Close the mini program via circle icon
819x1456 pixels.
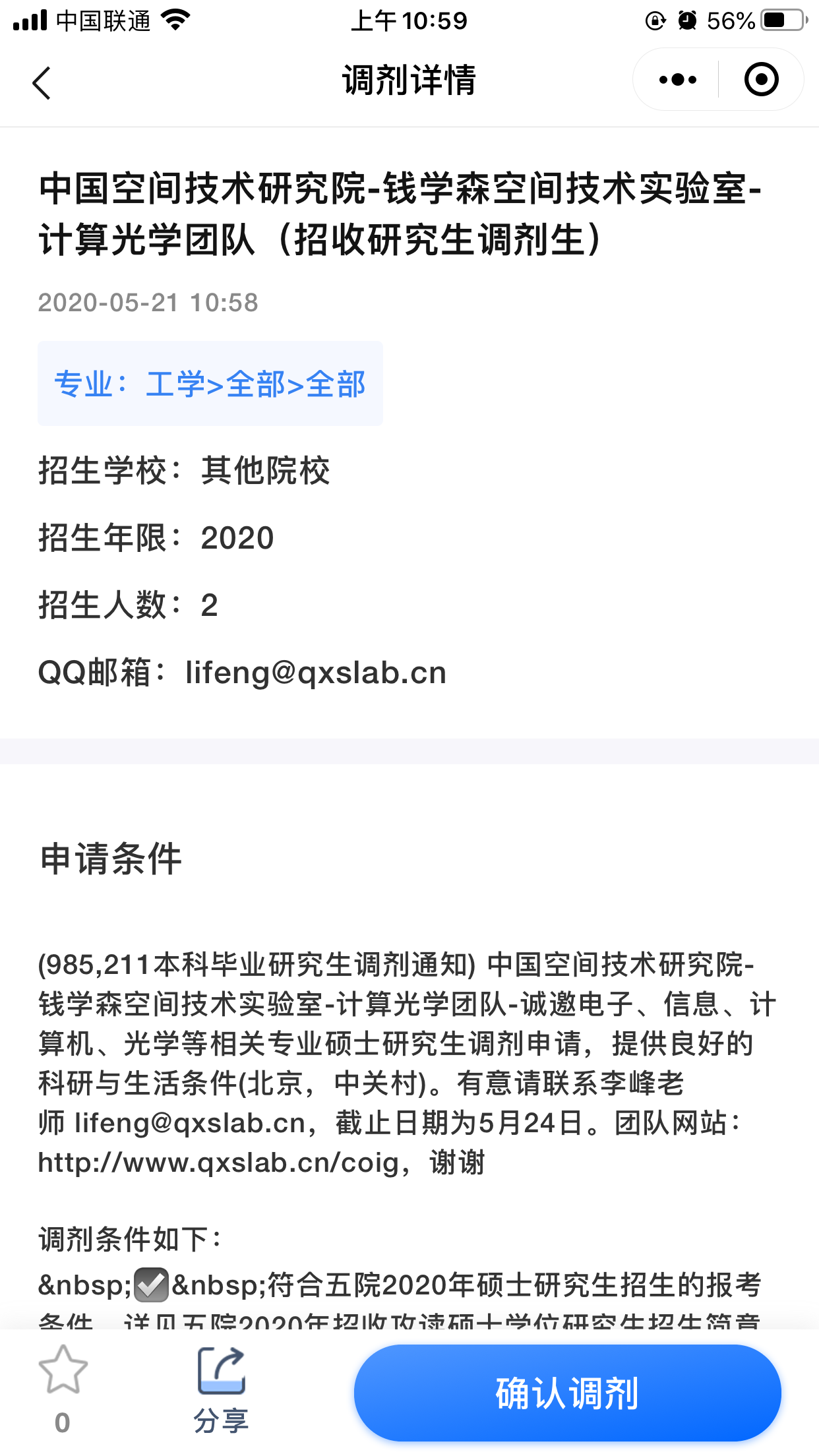point(761,80)
